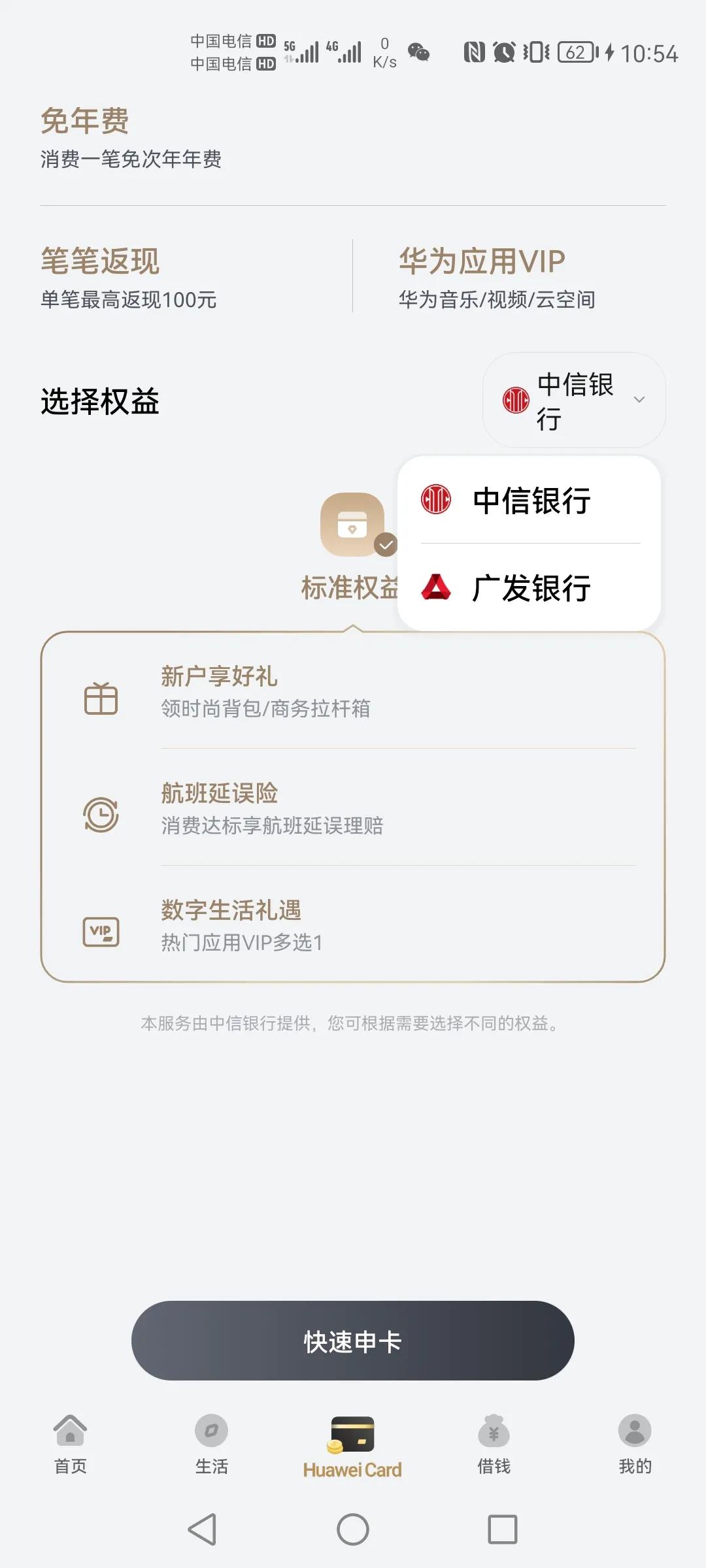Tap the WeChat icon in the status bar
Viewport: 706px width, 1568px height.
click(x=418, y=51)
